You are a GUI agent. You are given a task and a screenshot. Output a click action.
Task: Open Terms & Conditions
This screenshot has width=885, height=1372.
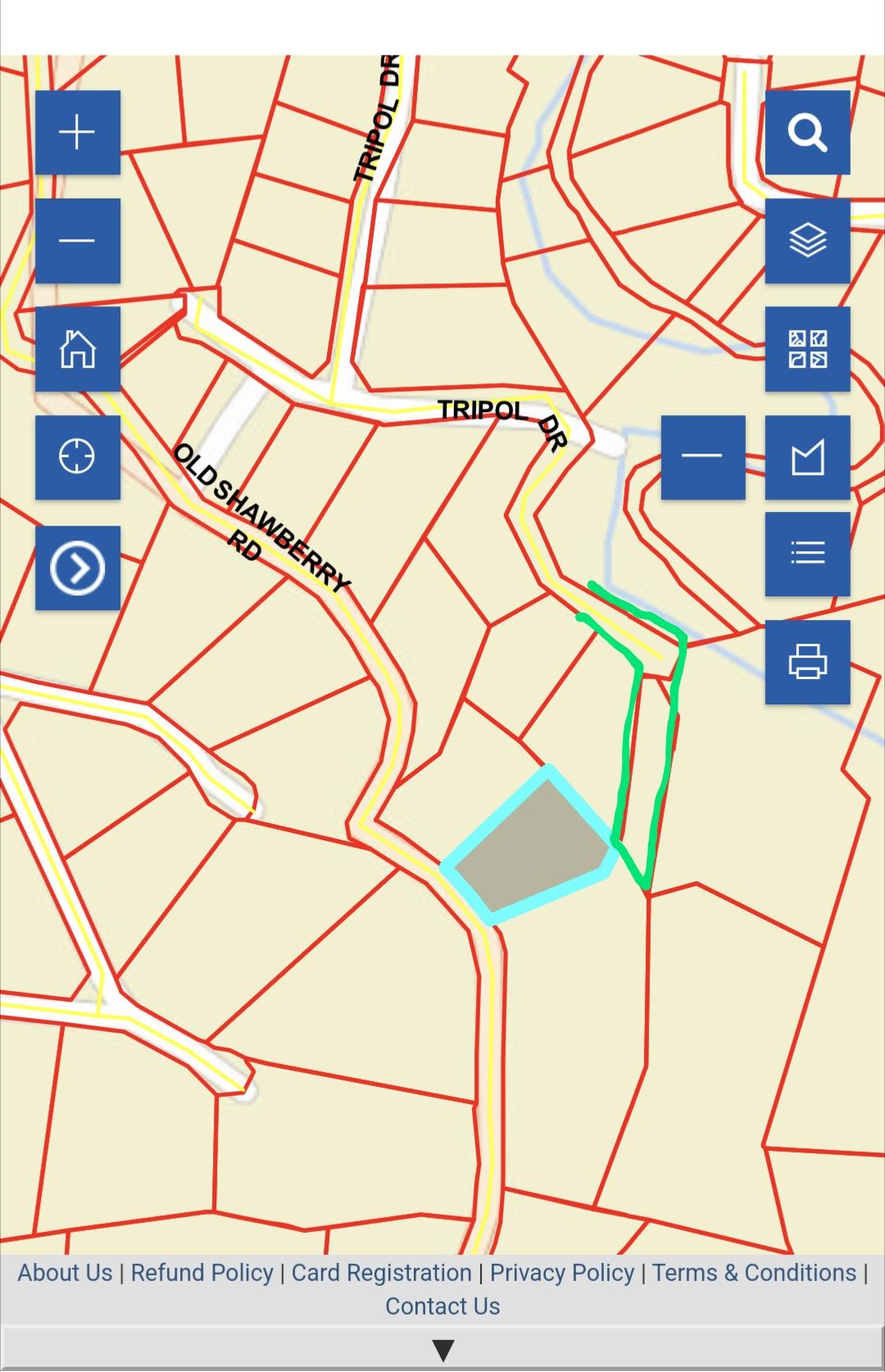click(754, 1273)
